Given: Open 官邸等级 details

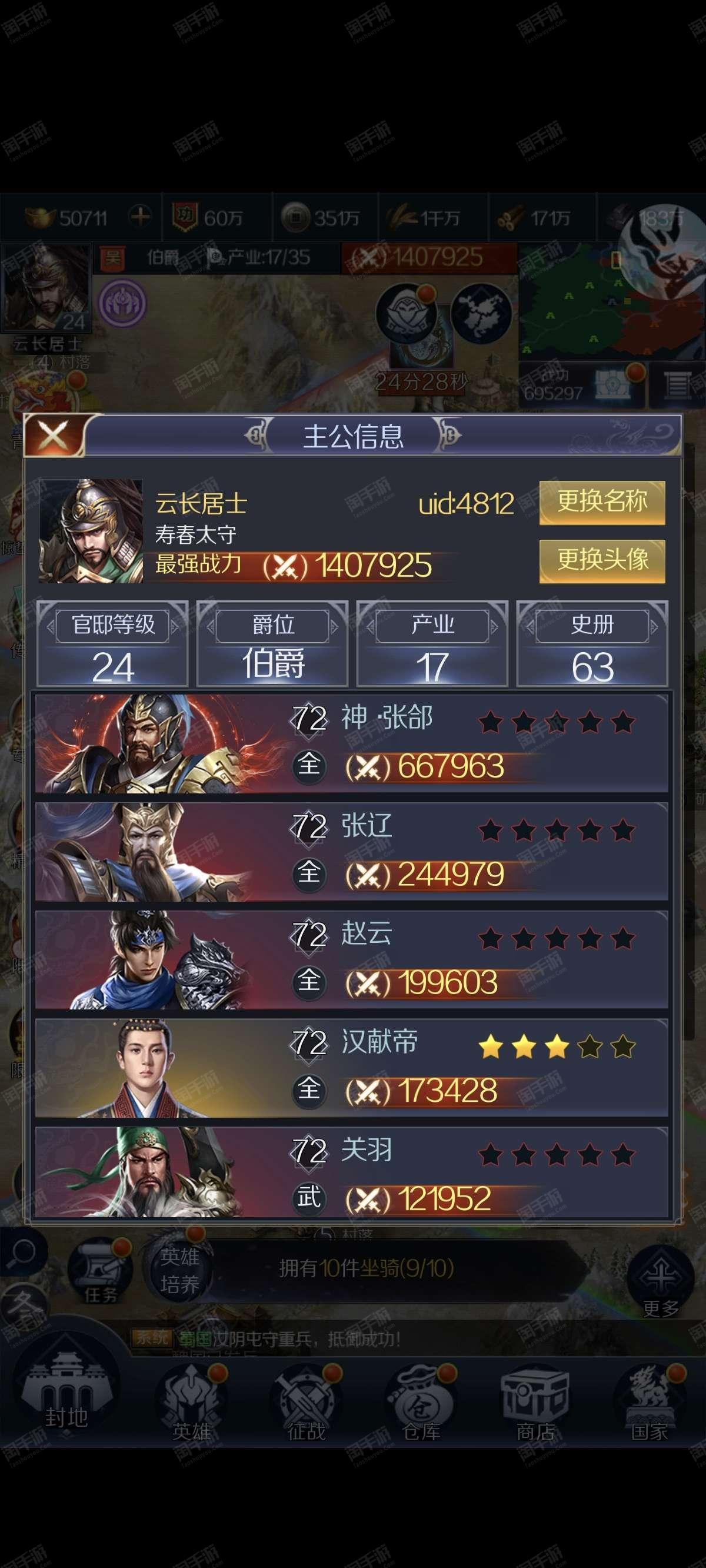Looking at the screenshot, I should [x=112, y=644].
